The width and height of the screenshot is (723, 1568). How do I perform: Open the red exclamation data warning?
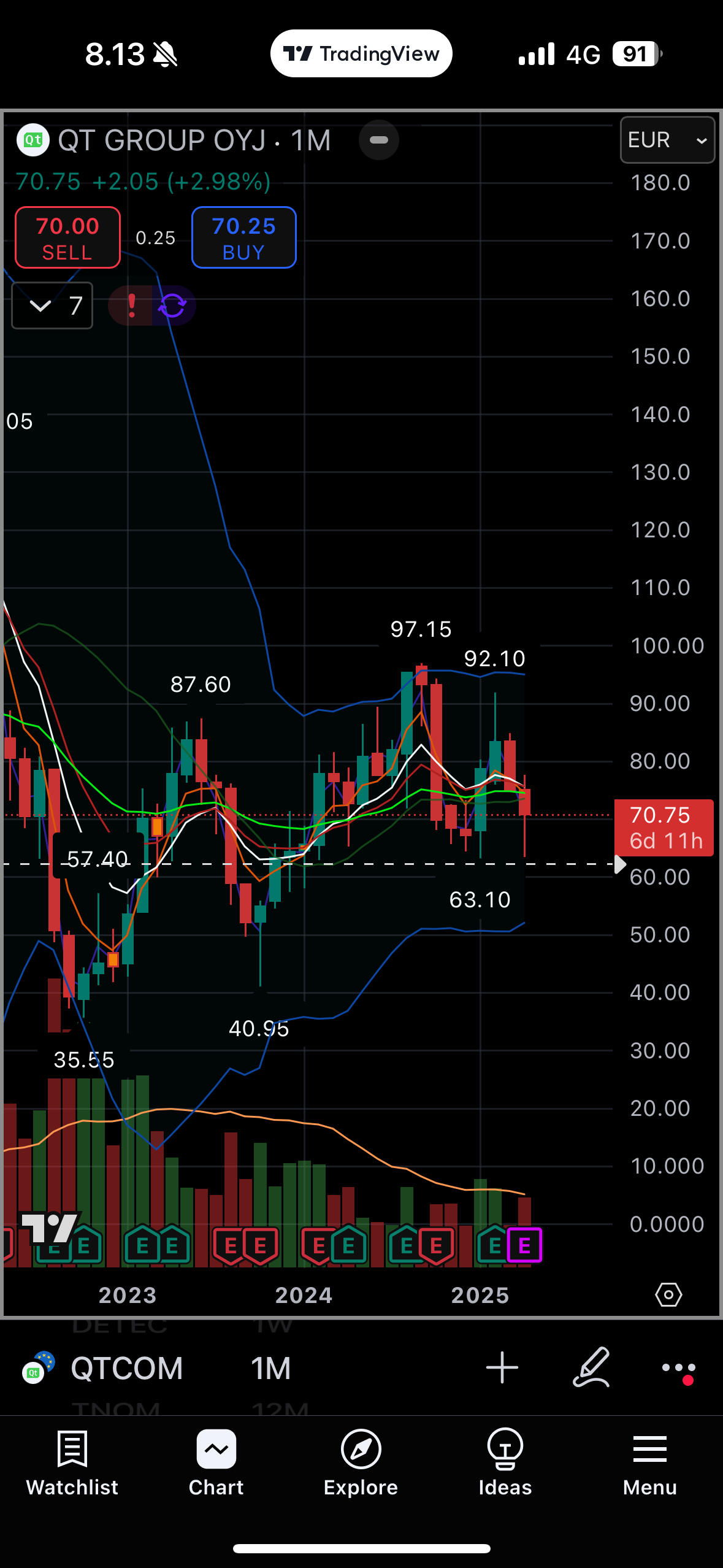131,306
